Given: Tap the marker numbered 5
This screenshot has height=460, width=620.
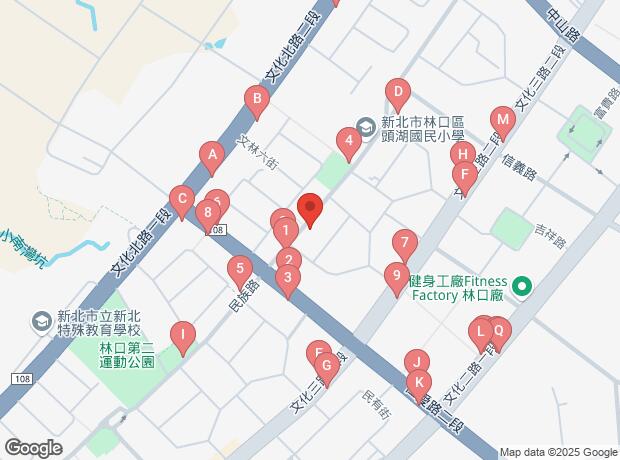Looking at the screenshot, I should coord(239,270).
